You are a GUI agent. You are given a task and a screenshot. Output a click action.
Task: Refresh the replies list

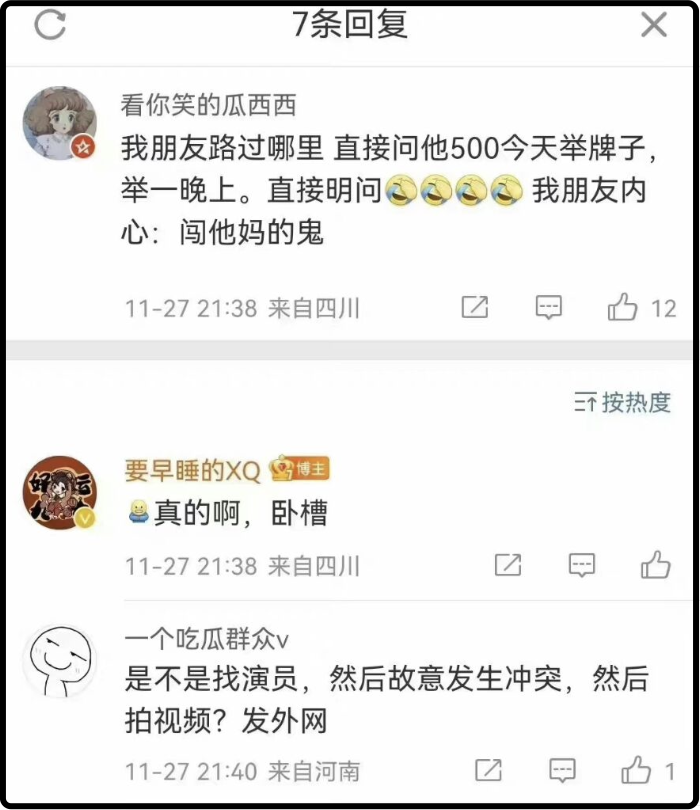point(50,25)
